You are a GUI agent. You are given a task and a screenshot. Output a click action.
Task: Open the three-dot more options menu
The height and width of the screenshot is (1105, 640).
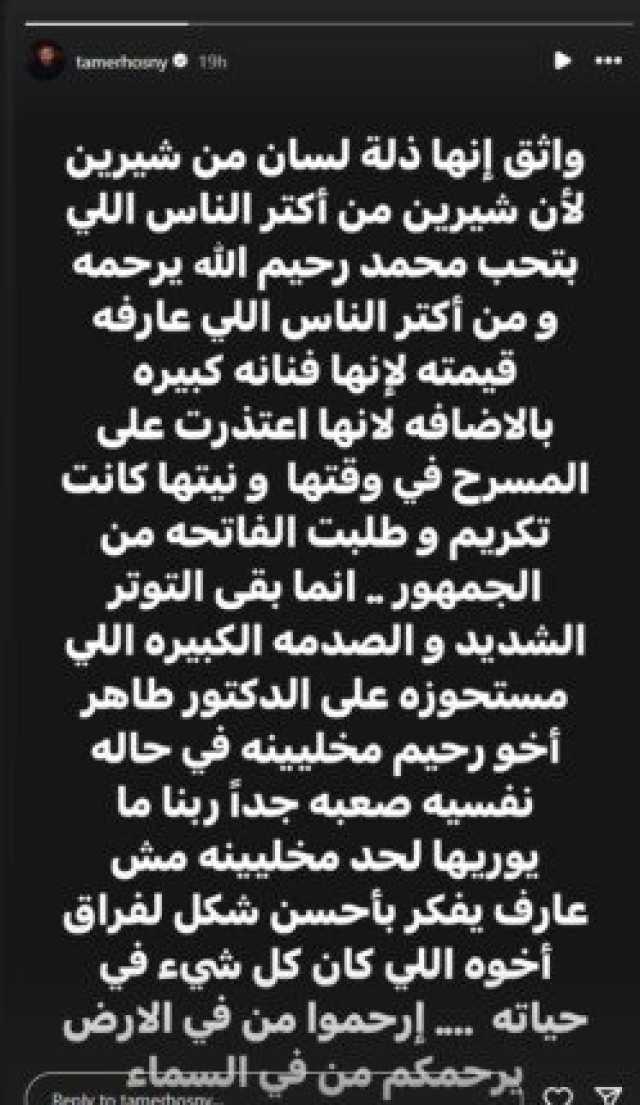pyautogui.click(x=609, y=60)
